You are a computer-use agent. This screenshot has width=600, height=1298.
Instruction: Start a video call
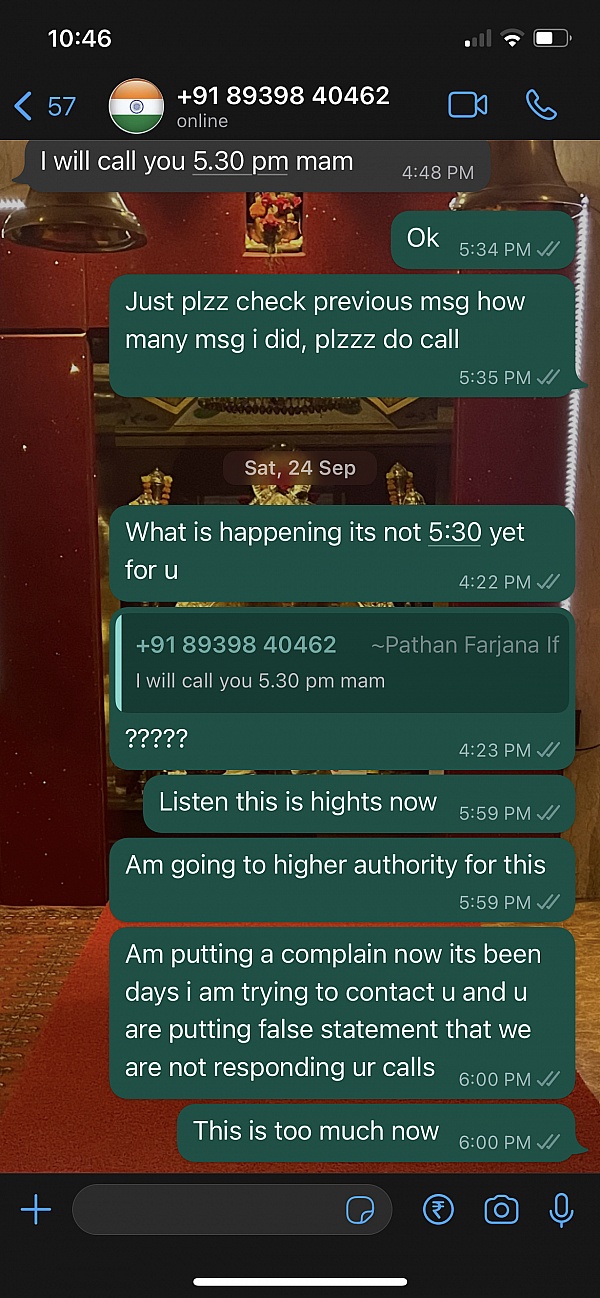467,105
